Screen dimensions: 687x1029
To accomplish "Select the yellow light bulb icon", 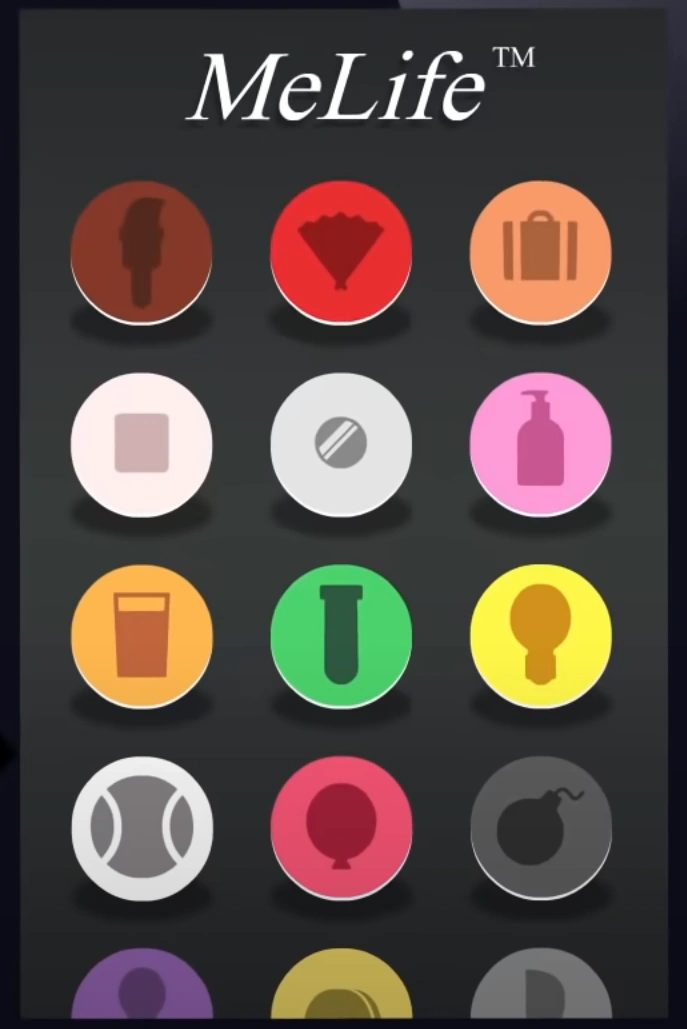I will (x=541, y=636).
